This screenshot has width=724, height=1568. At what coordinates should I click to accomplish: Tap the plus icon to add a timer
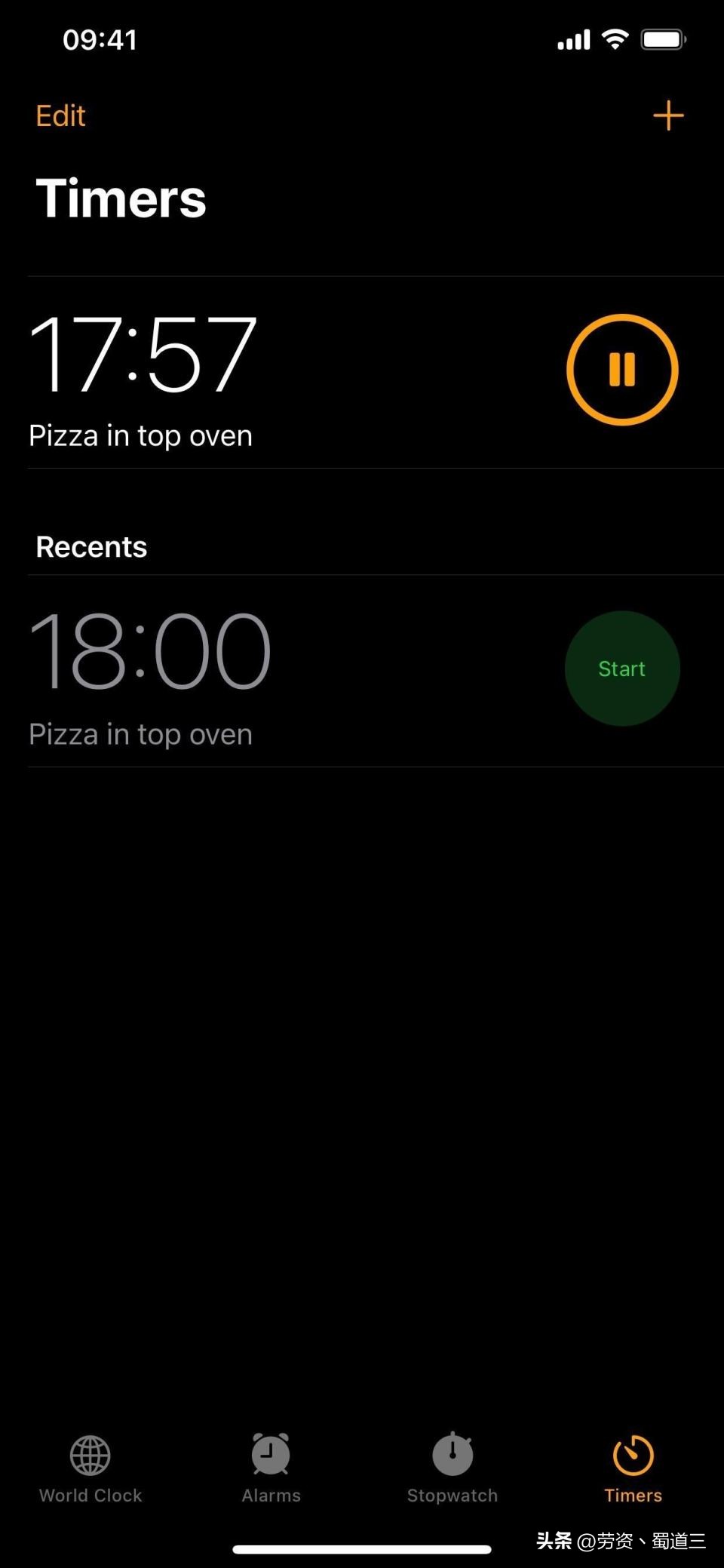(668, 115)
